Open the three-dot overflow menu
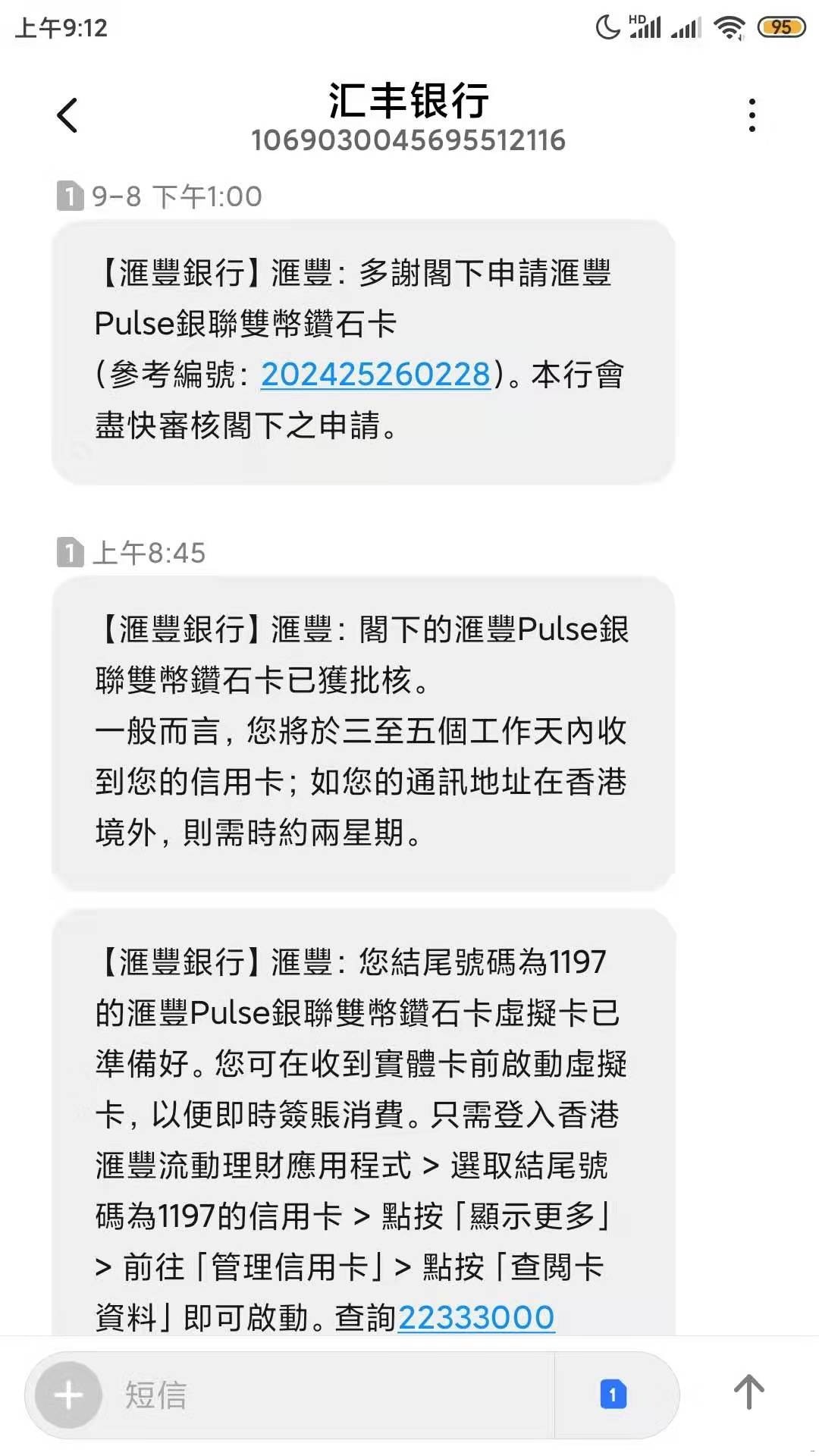The height and width of the screenshot is (1456, 819). coord(752,115)
